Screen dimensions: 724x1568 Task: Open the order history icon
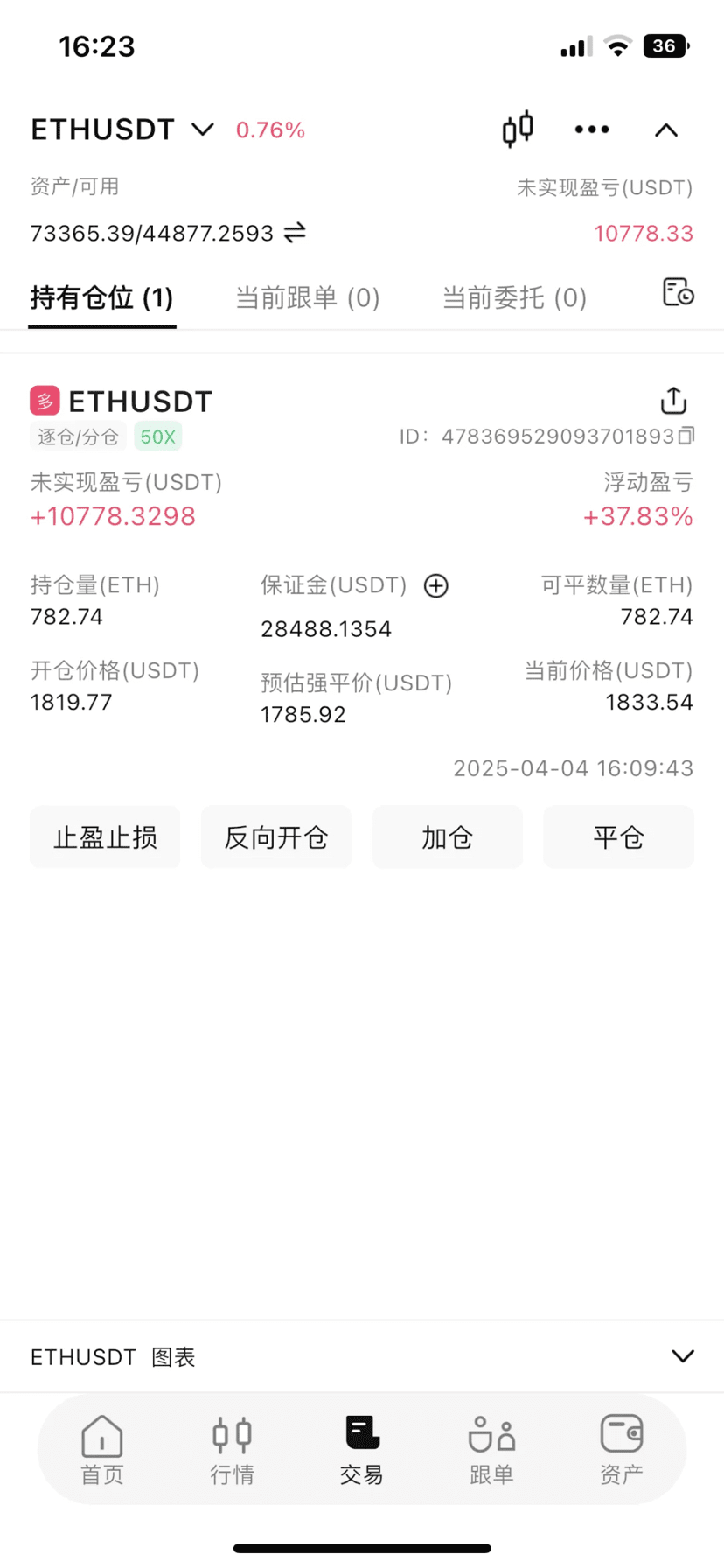(x=679, y=291)
